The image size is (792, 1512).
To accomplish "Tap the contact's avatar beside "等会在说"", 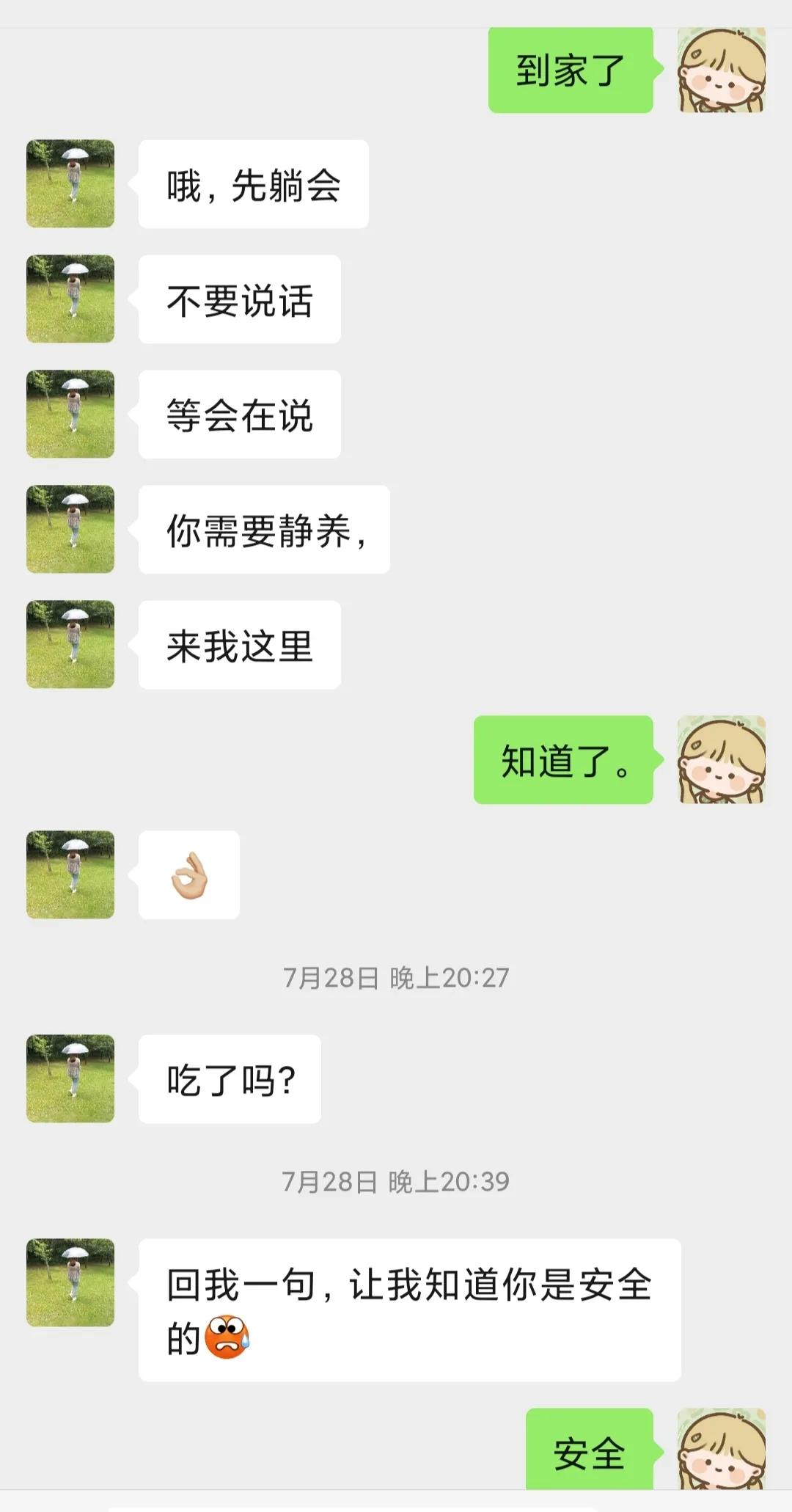I will (x=70, y=414).
